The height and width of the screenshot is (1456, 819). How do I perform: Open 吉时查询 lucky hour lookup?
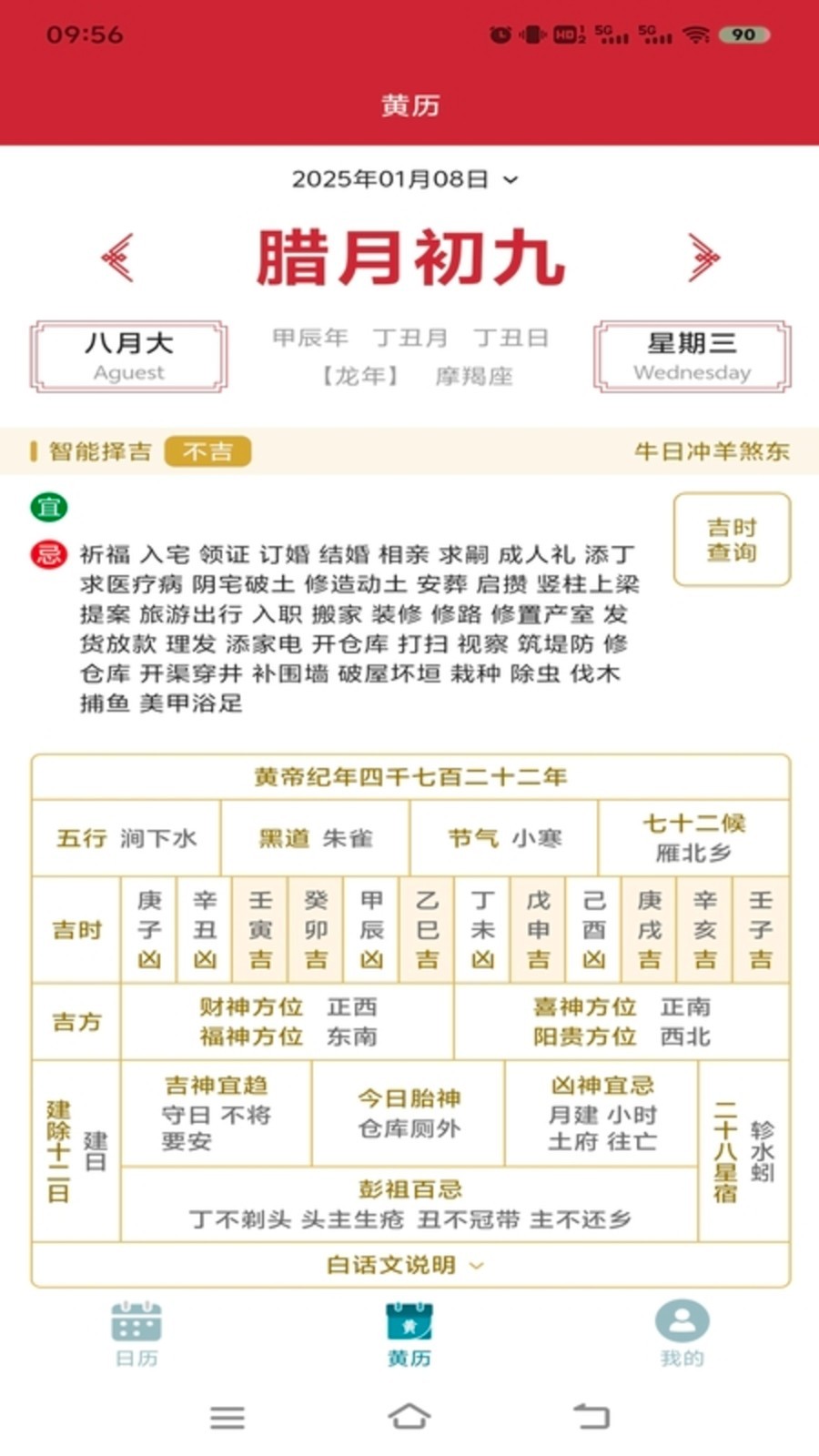pyautogui.click(x=732, y=540)
